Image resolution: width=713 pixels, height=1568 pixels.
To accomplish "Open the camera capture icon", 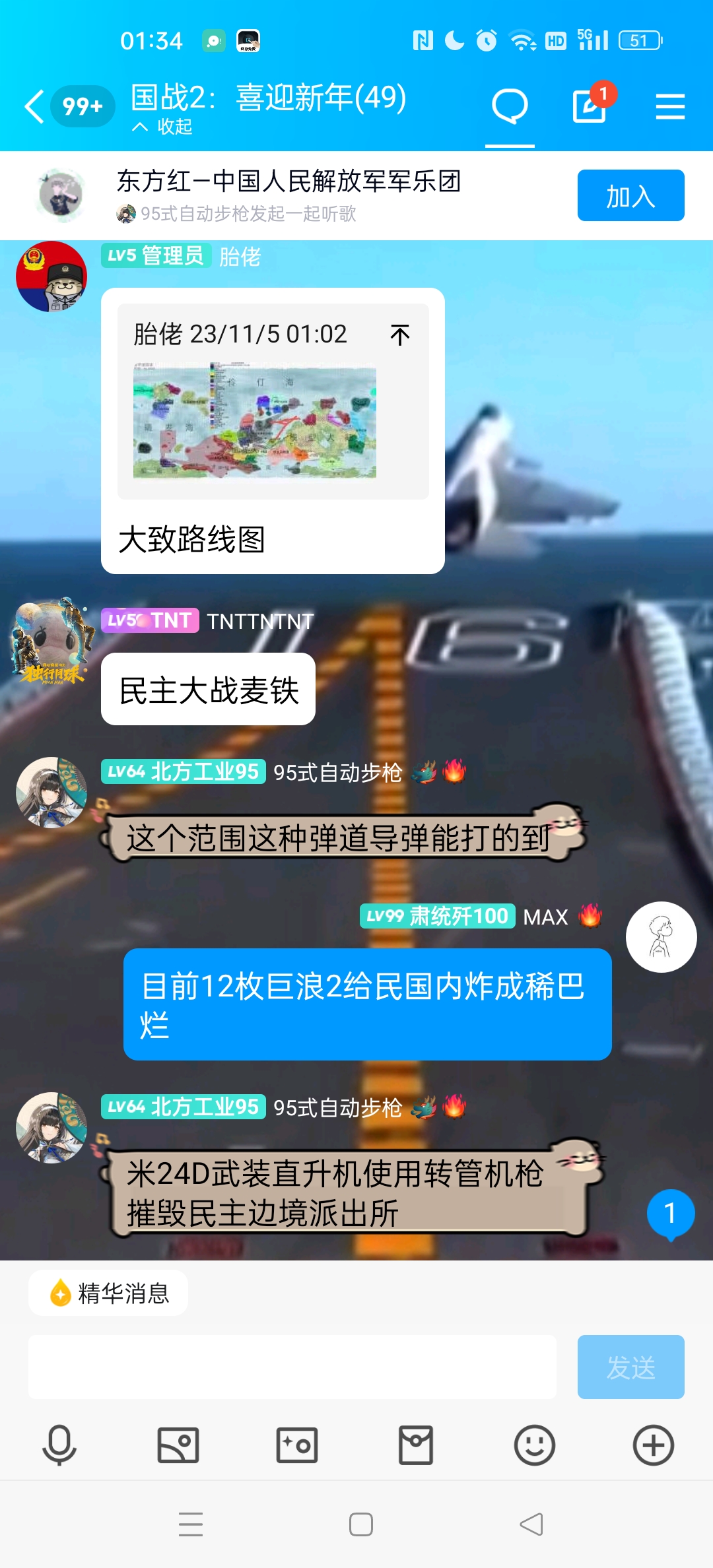I will [x=297, y=1445].
